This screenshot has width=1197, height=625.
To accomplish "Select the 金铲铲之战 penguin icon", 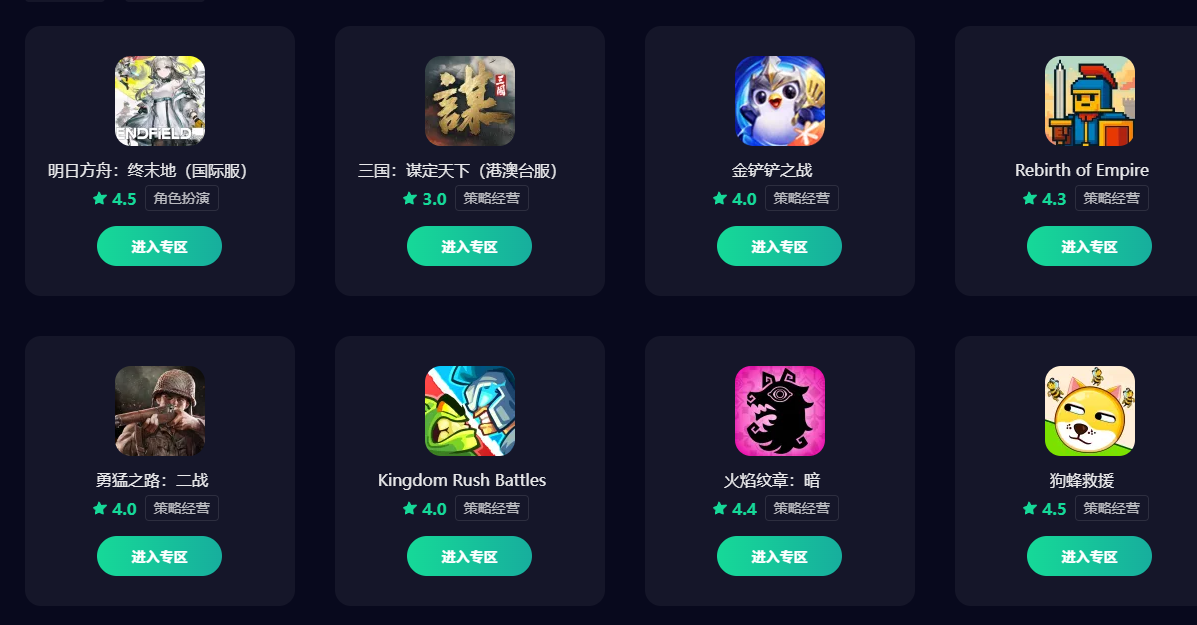I will (x=780, y=101).
